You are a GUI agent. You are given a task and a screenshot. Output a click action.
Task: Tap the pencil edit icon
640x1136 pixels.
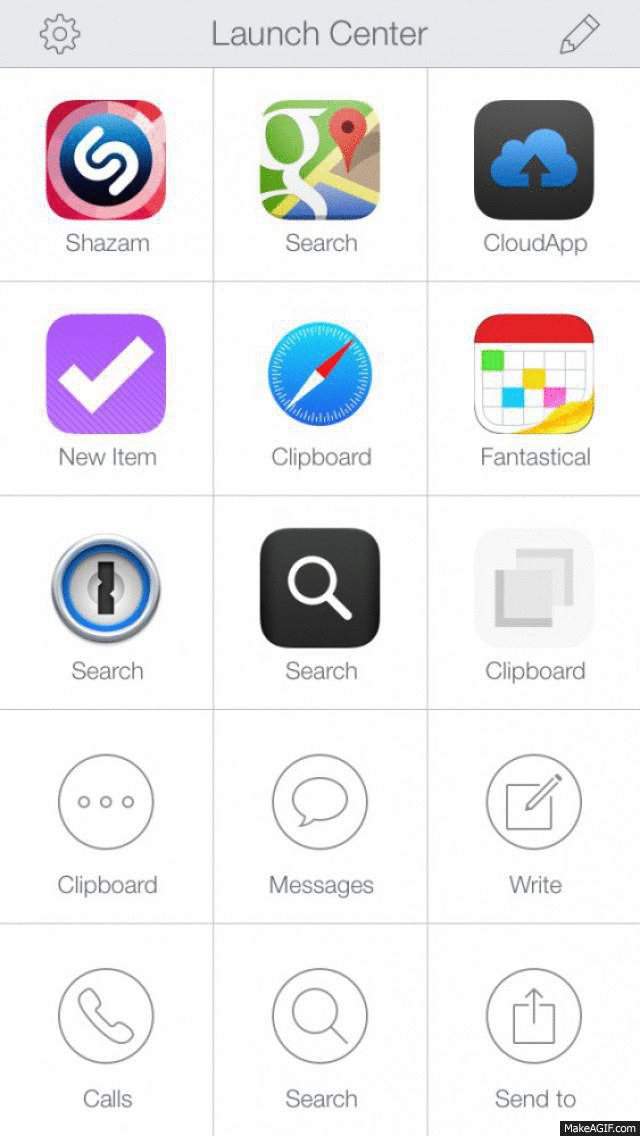click(x=579, y=34)
